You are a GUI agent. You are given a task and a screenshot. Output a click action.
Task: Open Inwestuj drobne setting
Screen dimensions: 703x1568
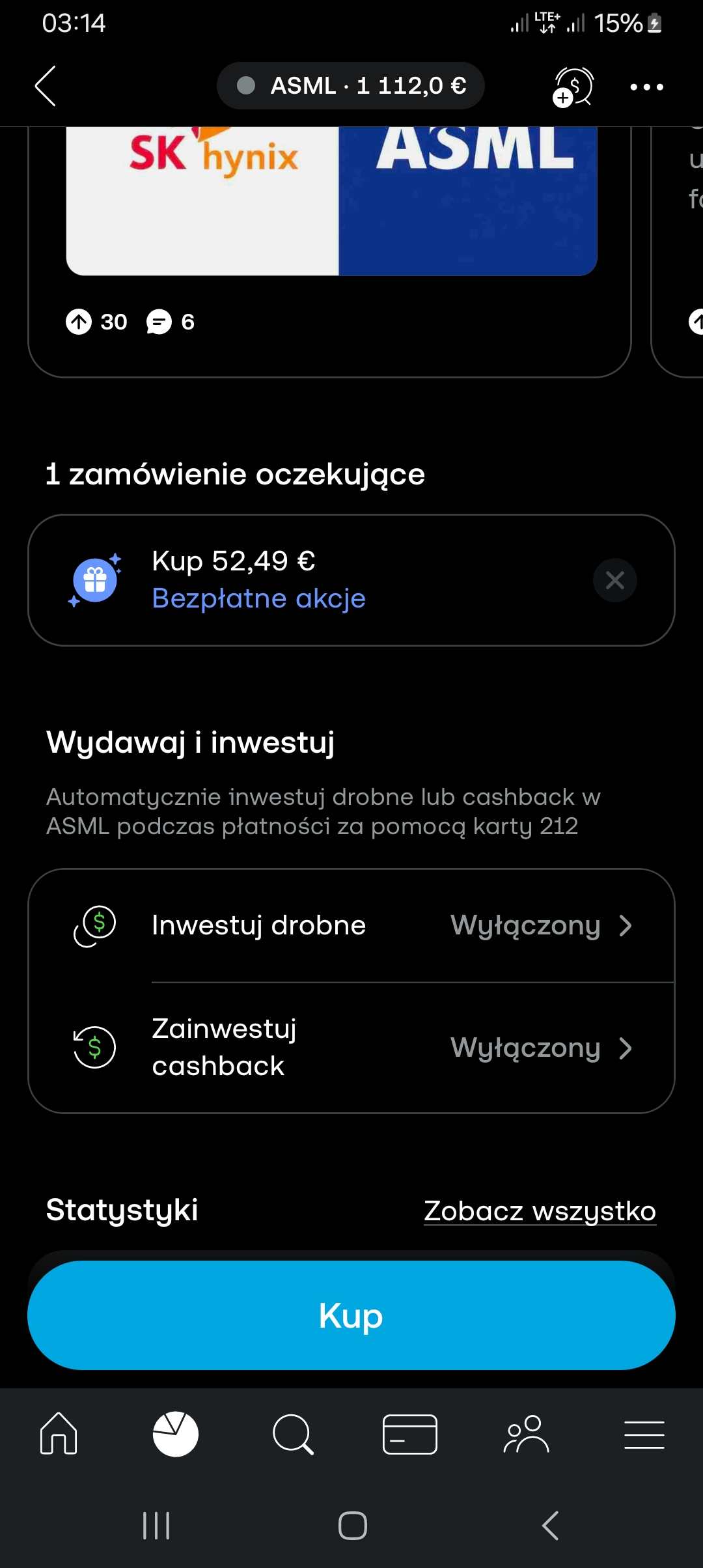(x=351, y=925)
